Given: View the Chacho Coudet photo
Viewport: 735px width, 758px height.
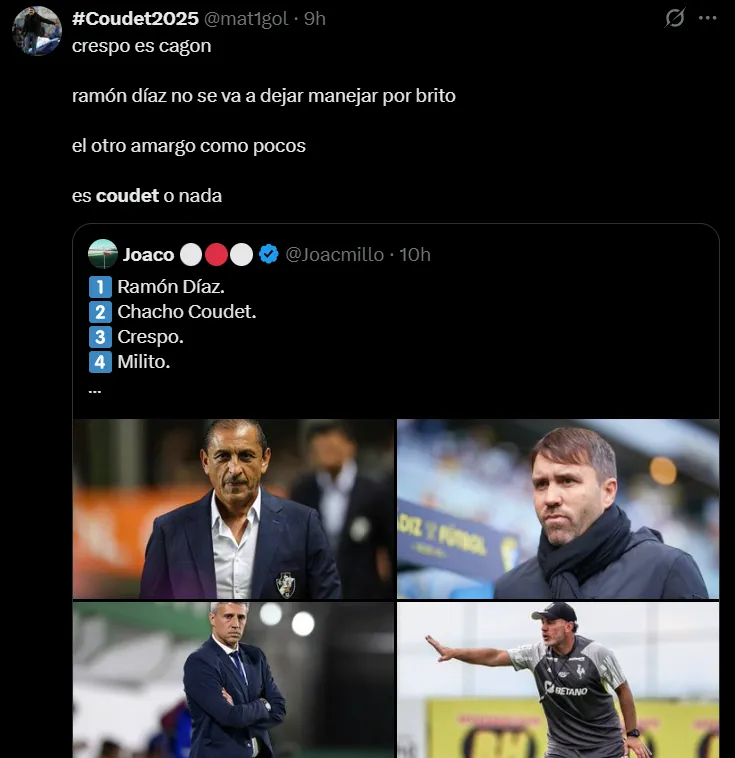Looking at the screenshot, I should tap(558, 508).
